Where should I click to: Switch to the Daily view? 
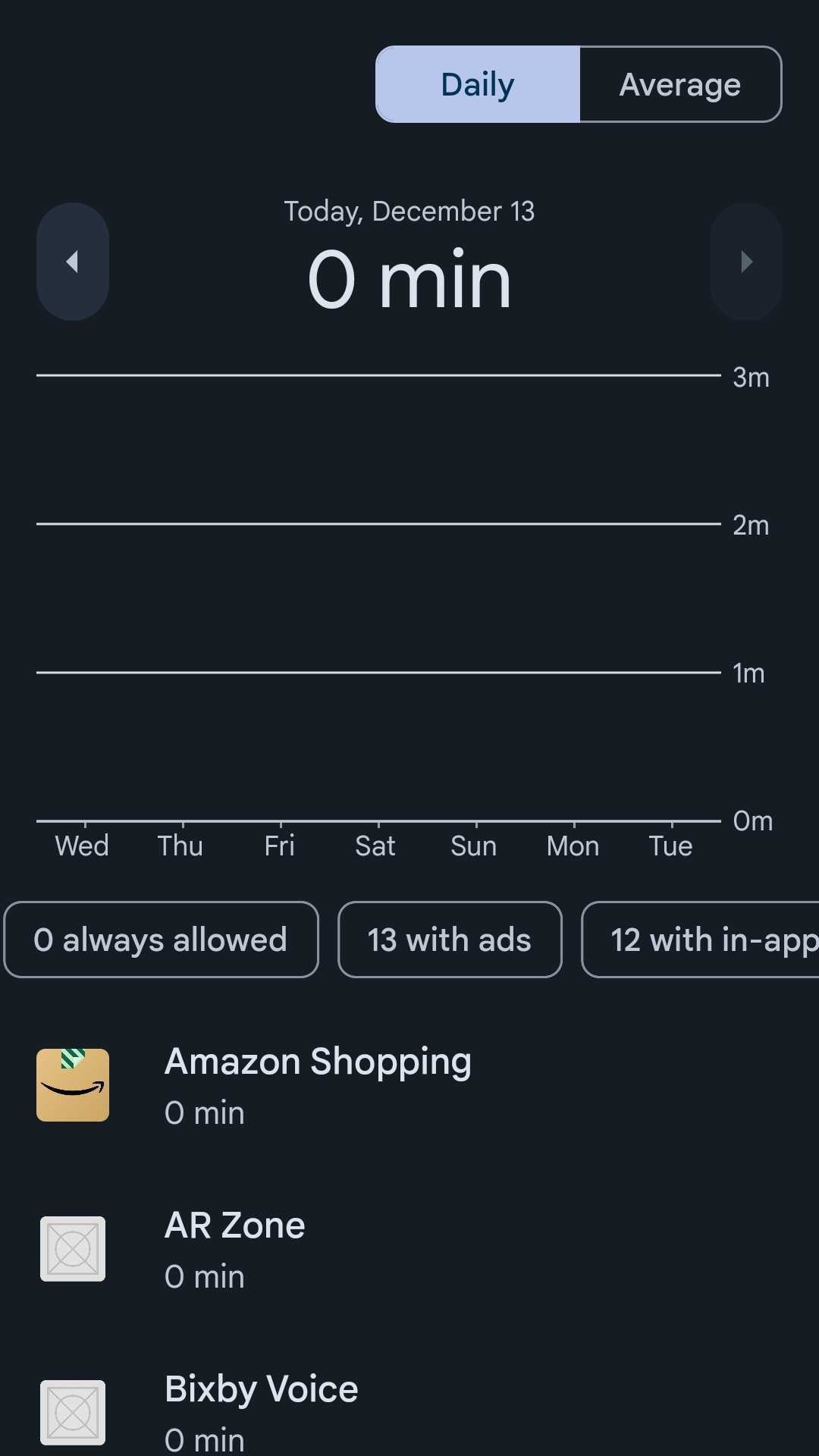[478, 84]
